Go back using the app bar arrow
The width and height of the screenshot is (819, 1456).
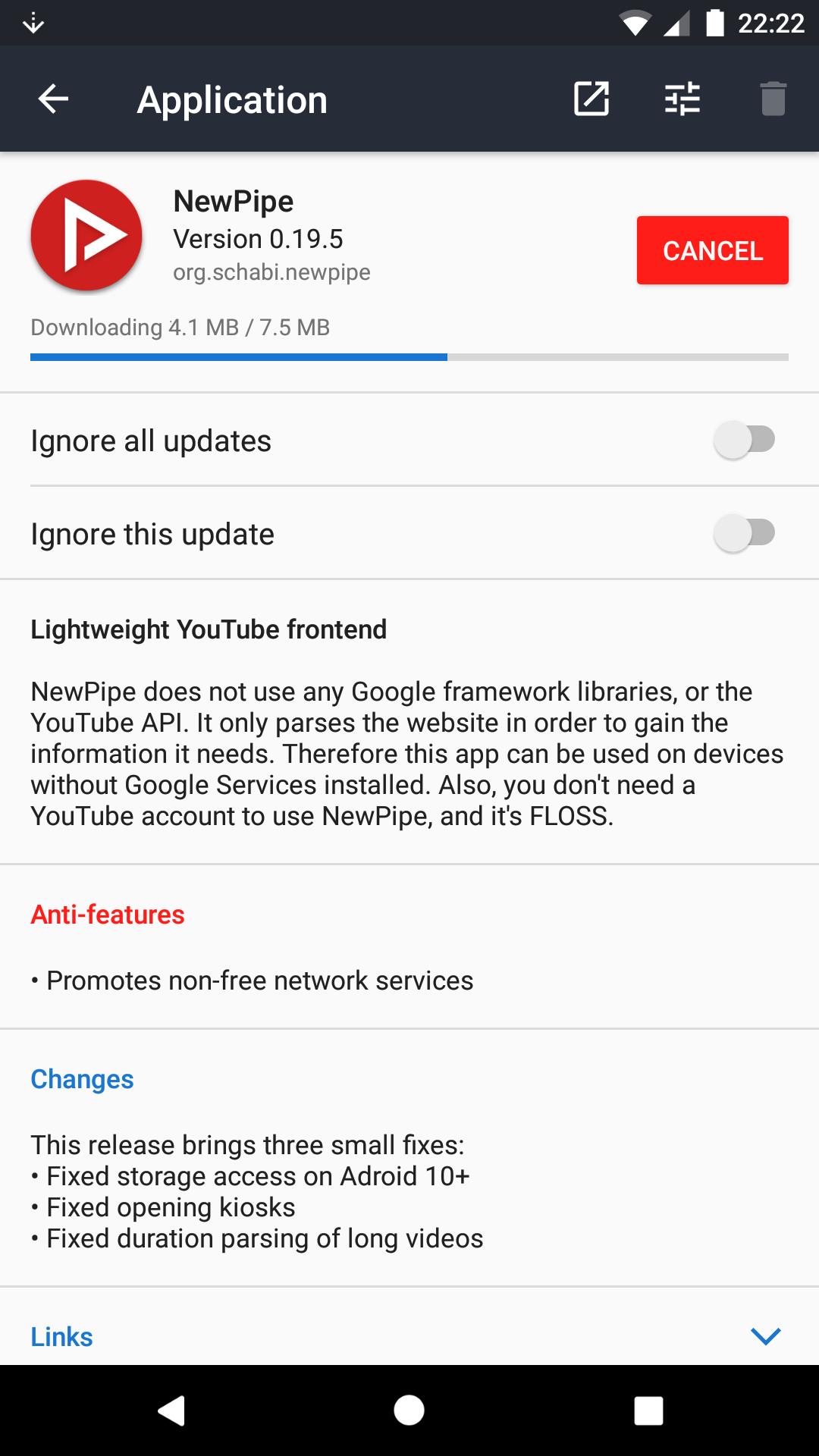click(53, 99)
